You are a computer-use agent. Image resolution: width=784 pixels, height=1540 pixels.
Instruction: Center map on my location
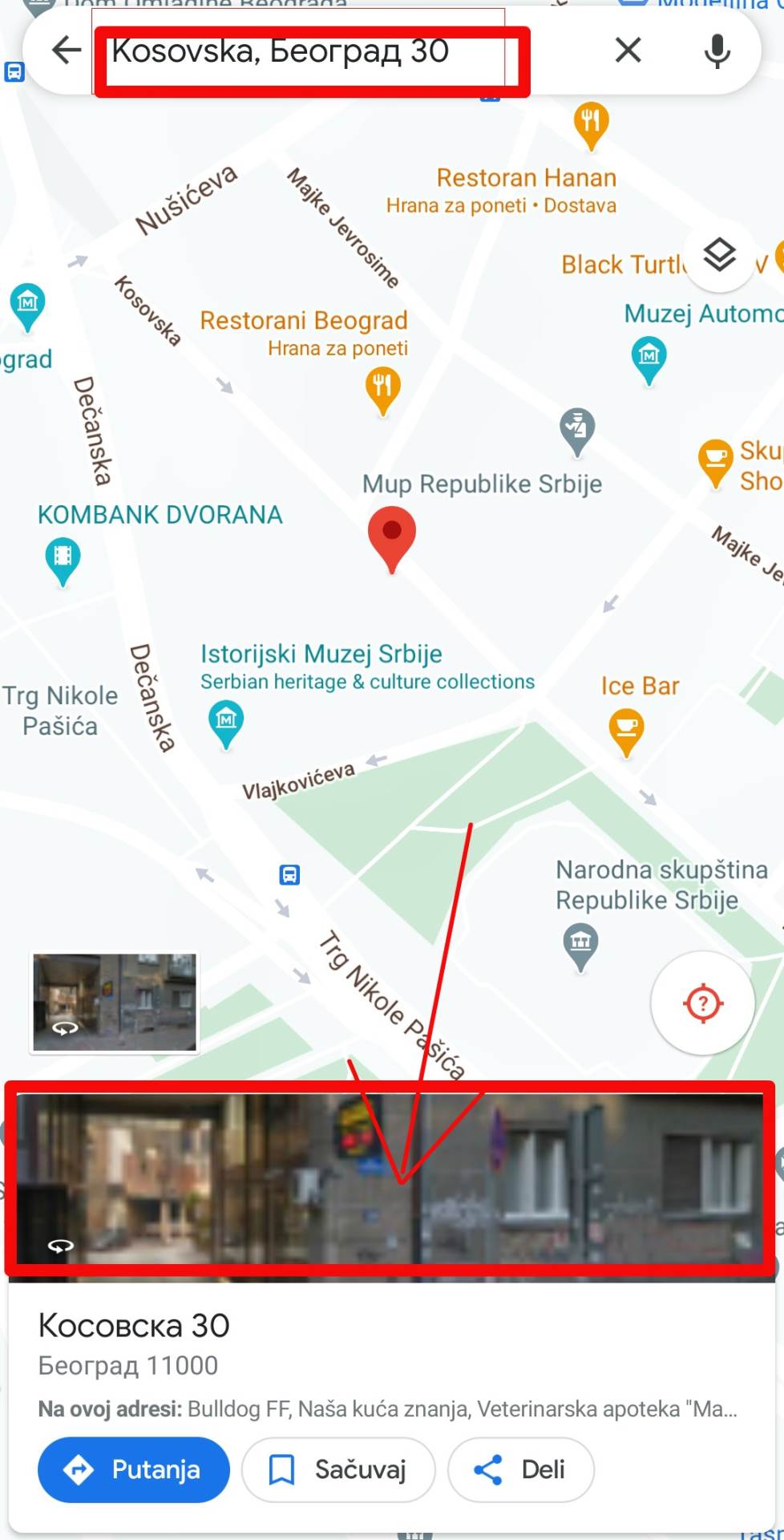[703, 1003]
